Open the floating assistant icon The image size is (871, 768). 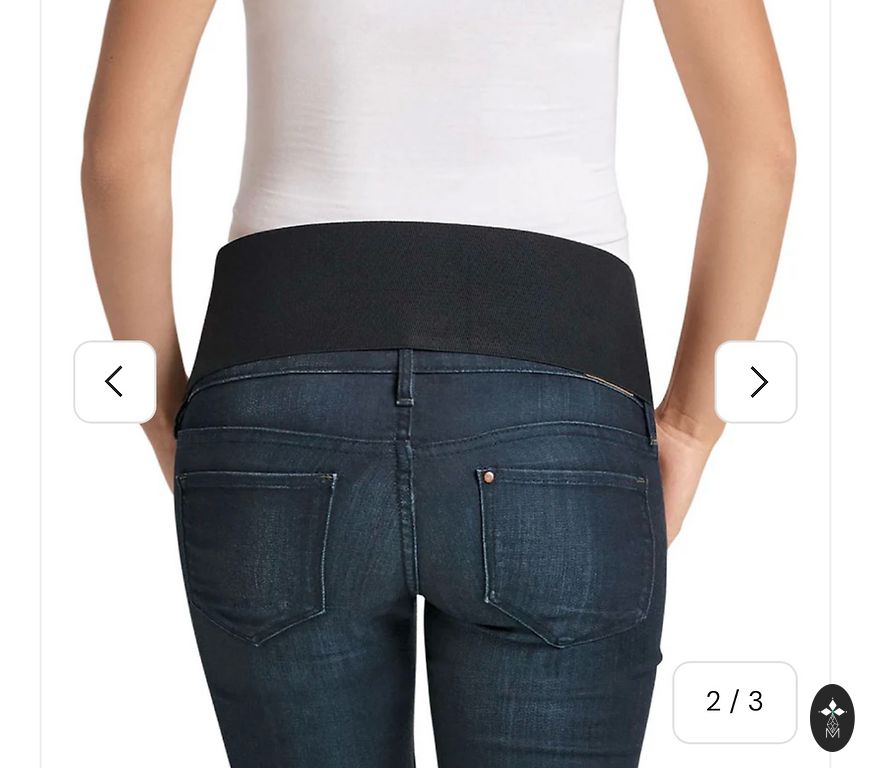tap(832, 717)
